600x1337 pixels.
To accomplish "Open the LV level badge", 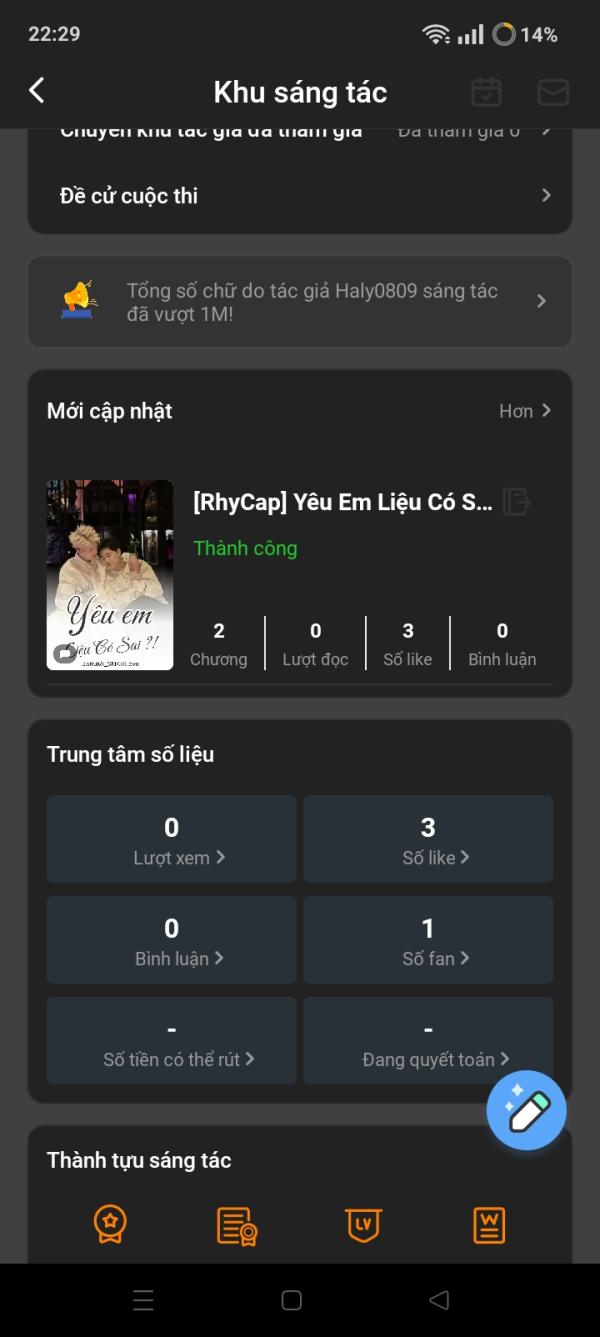I will coord(363,1224).
